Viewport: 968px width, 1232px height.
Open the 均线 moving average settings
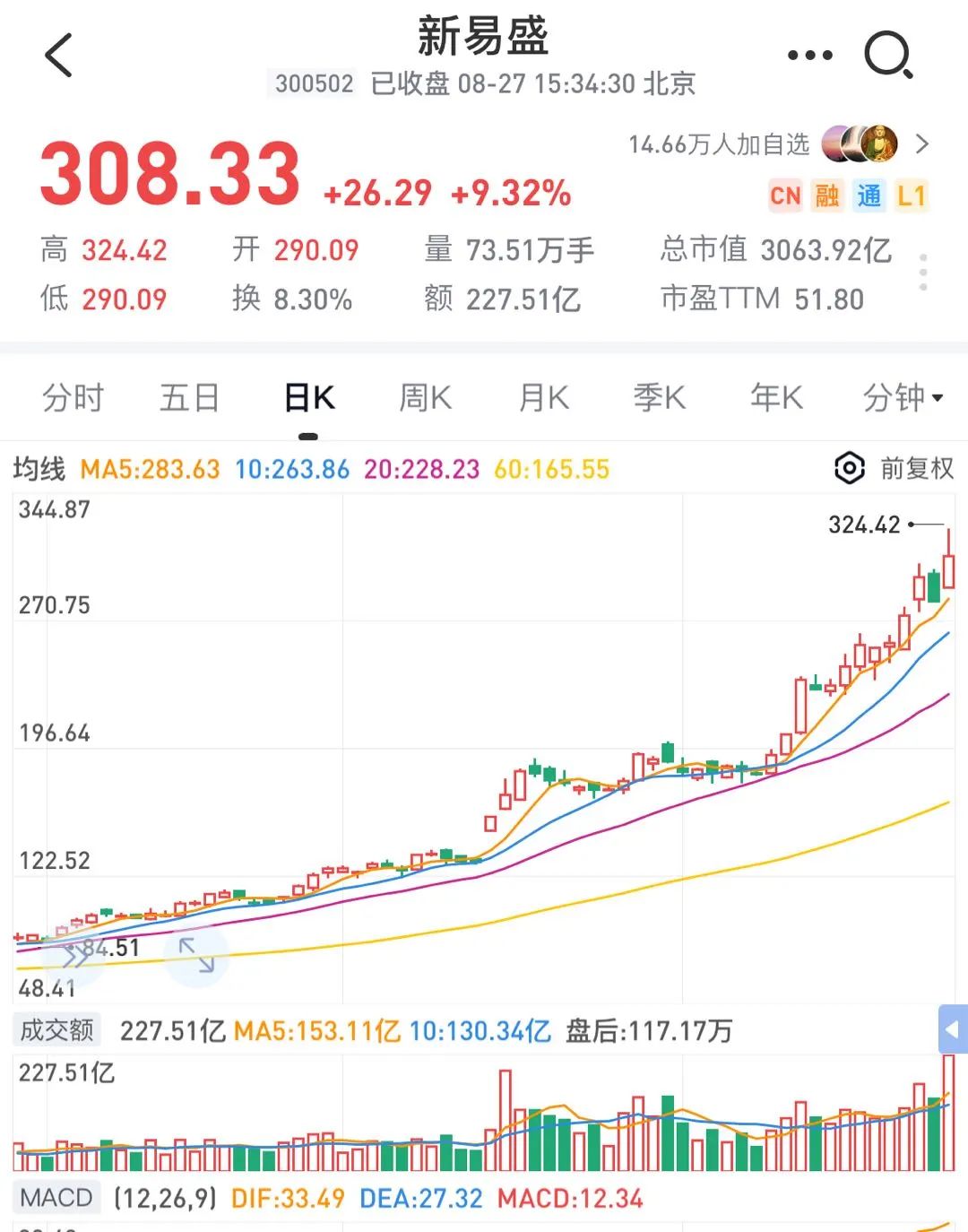tap(39, 469)
